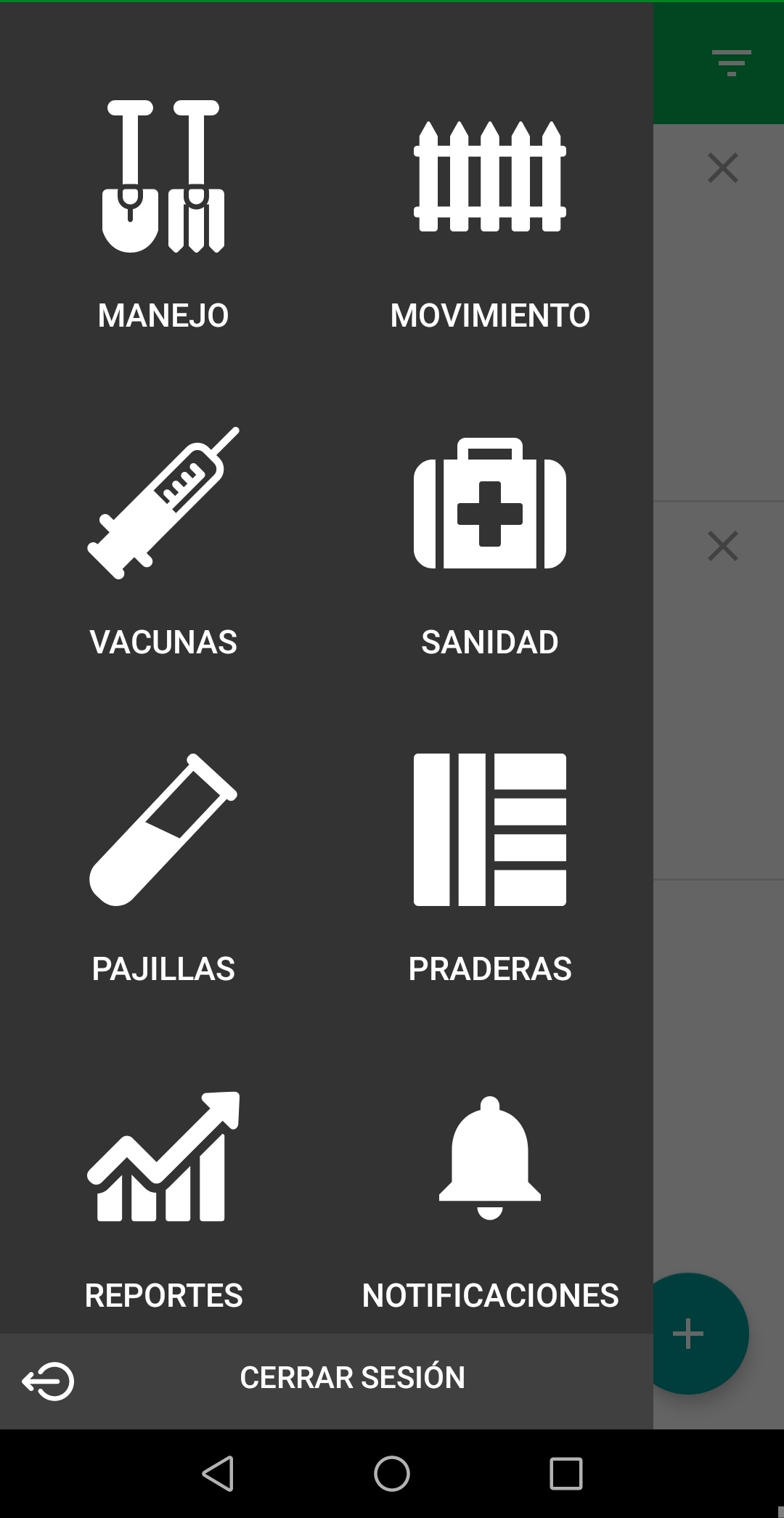Go to Movimiento
The height and width of the screenshot is (1518, 784).
coord(490,214)
